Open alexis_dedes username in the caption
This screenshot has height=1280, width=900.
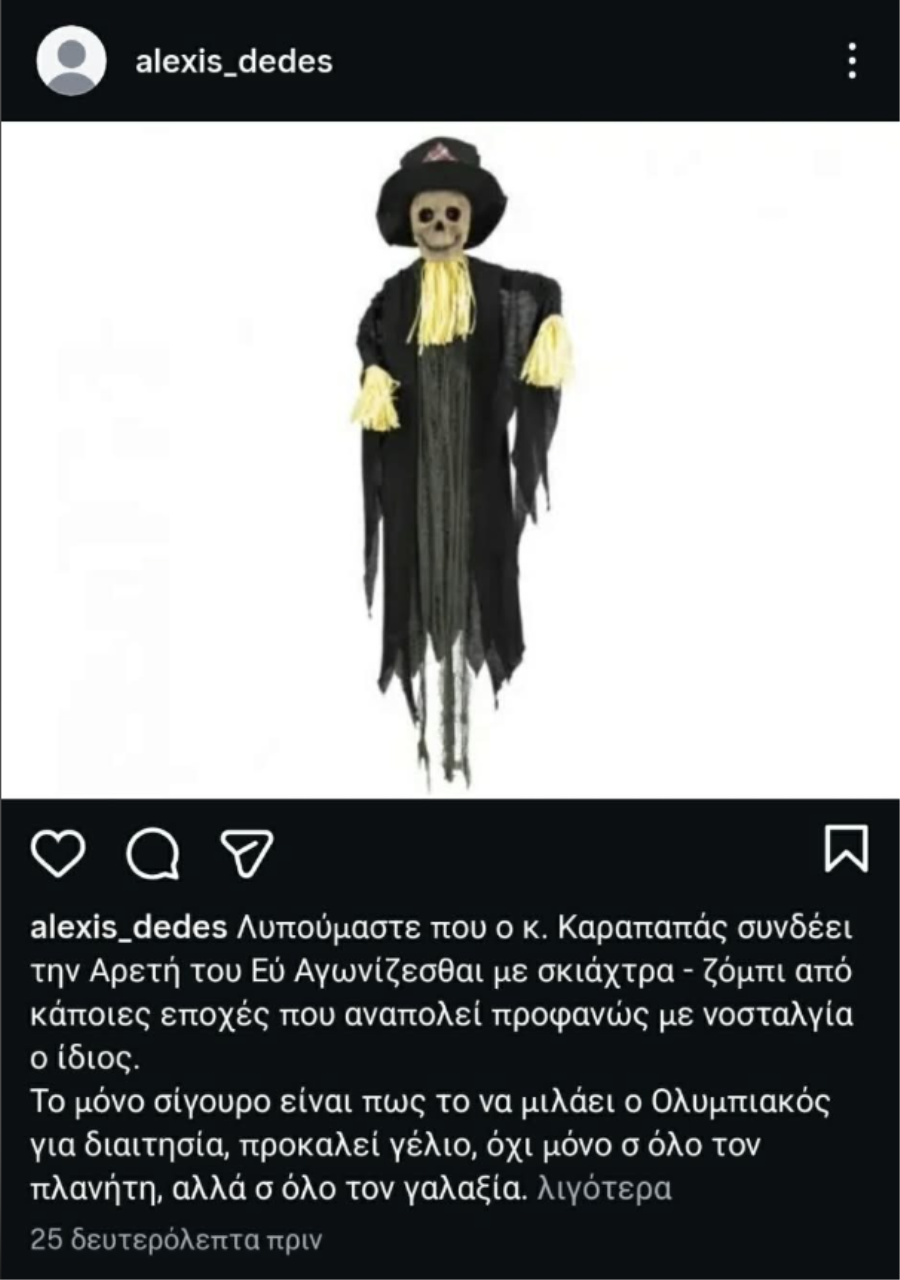pos(130,927)
